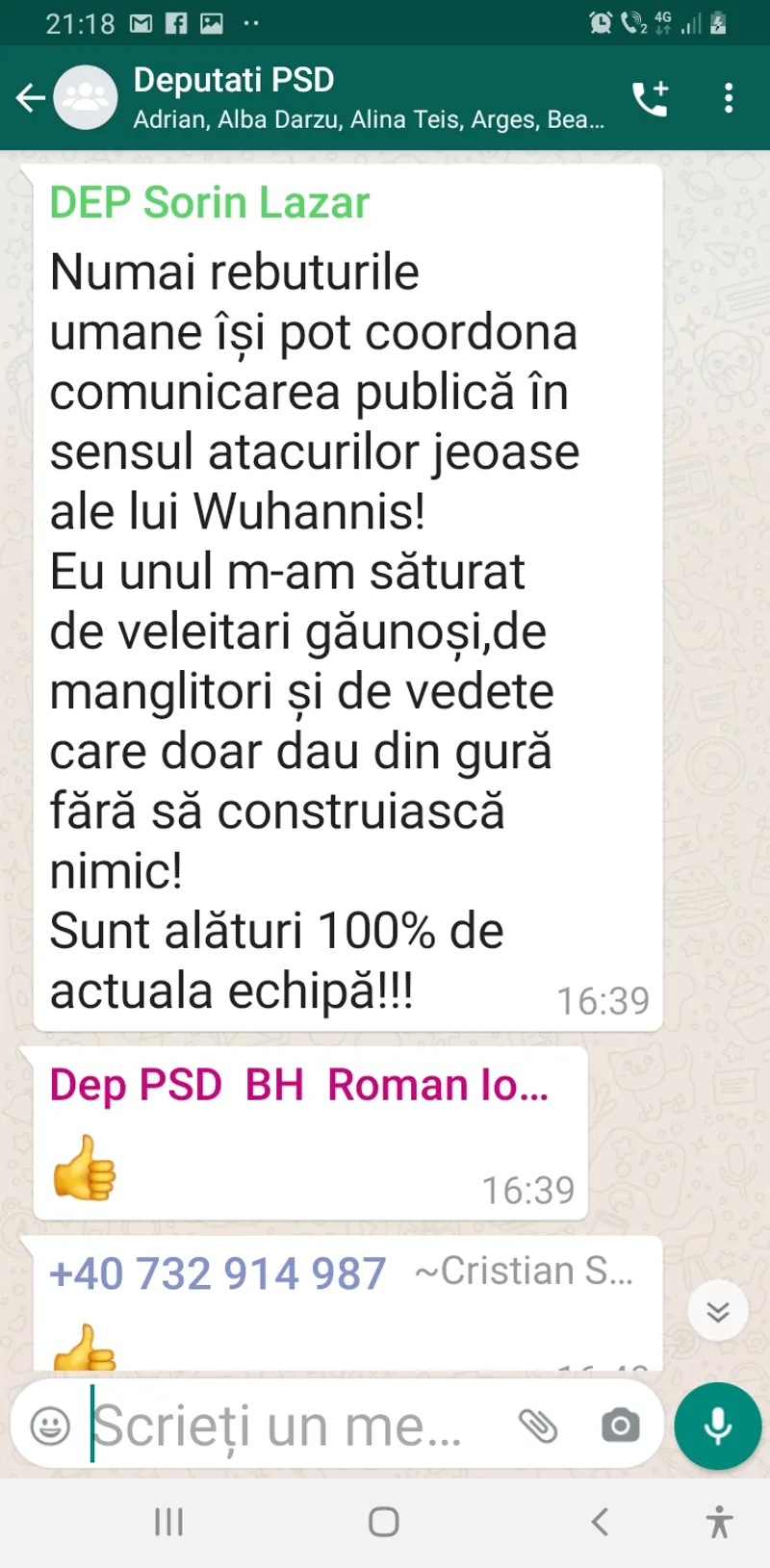
Task: Open the overflow menu
Action: click(729, 98)
